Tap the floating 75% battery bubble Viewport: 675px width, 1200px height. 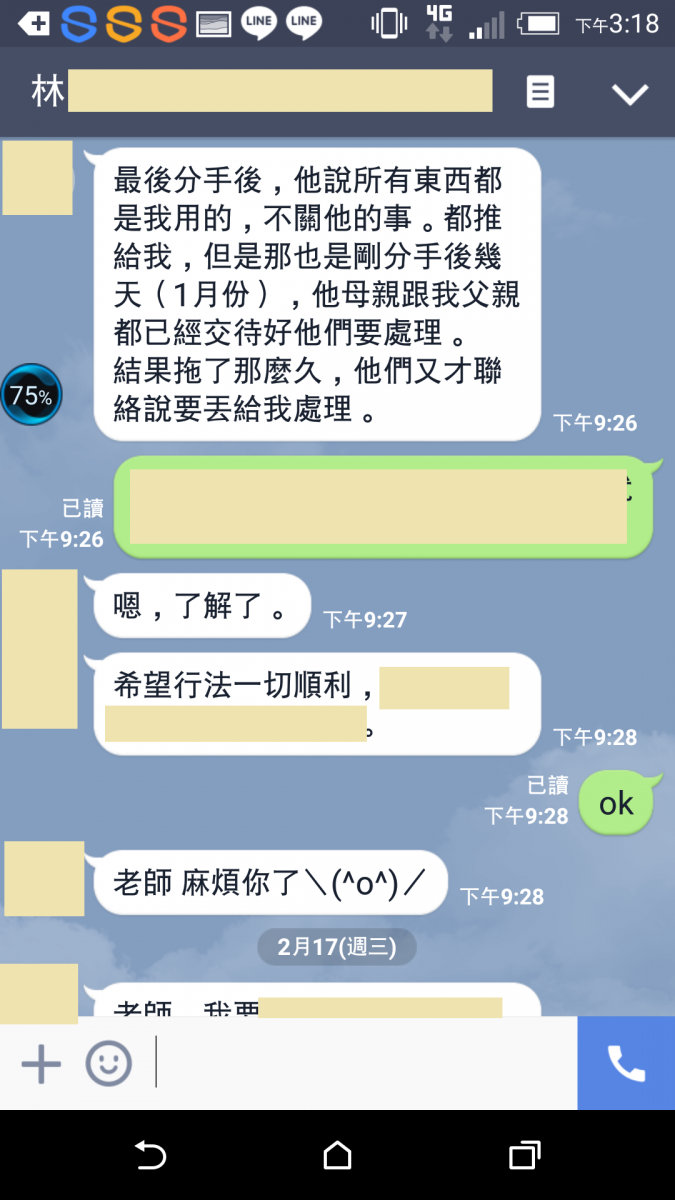[x=31, y=395]
